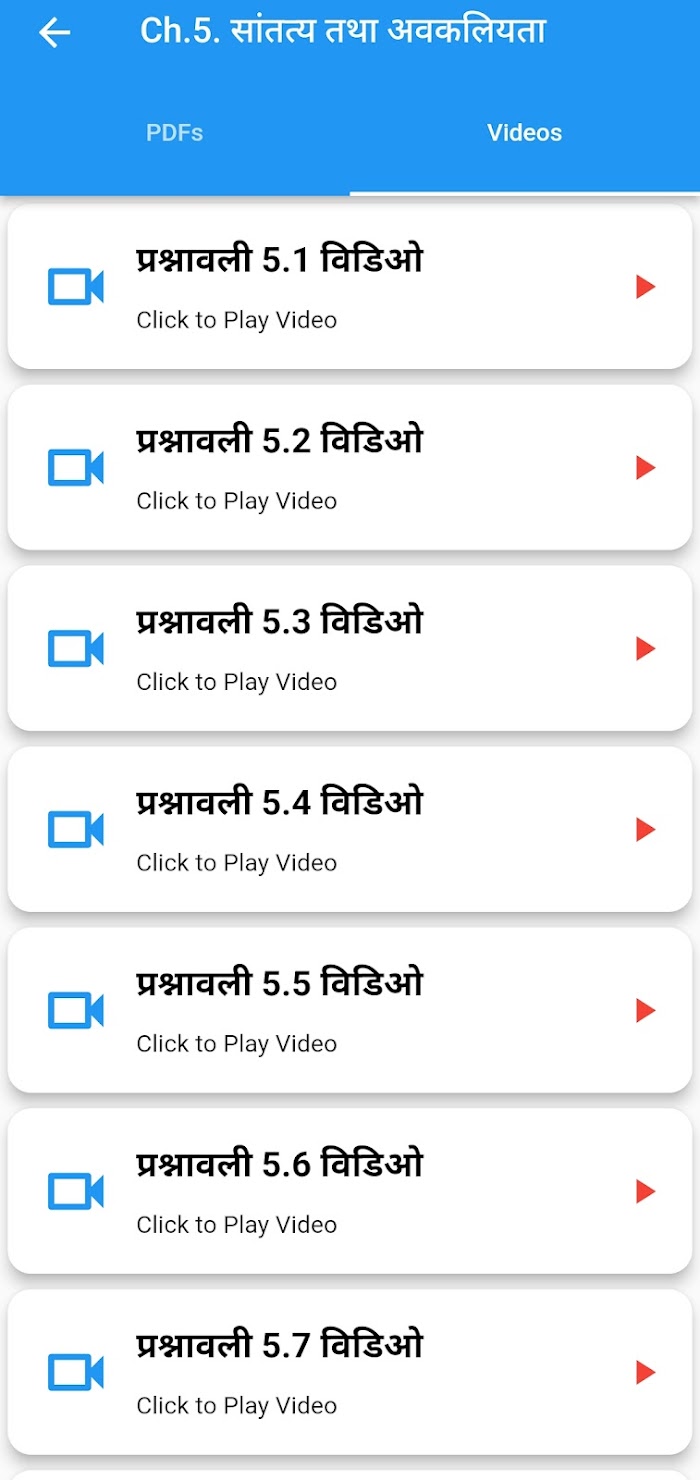Select the Videos tab

[x=525, y=133]
